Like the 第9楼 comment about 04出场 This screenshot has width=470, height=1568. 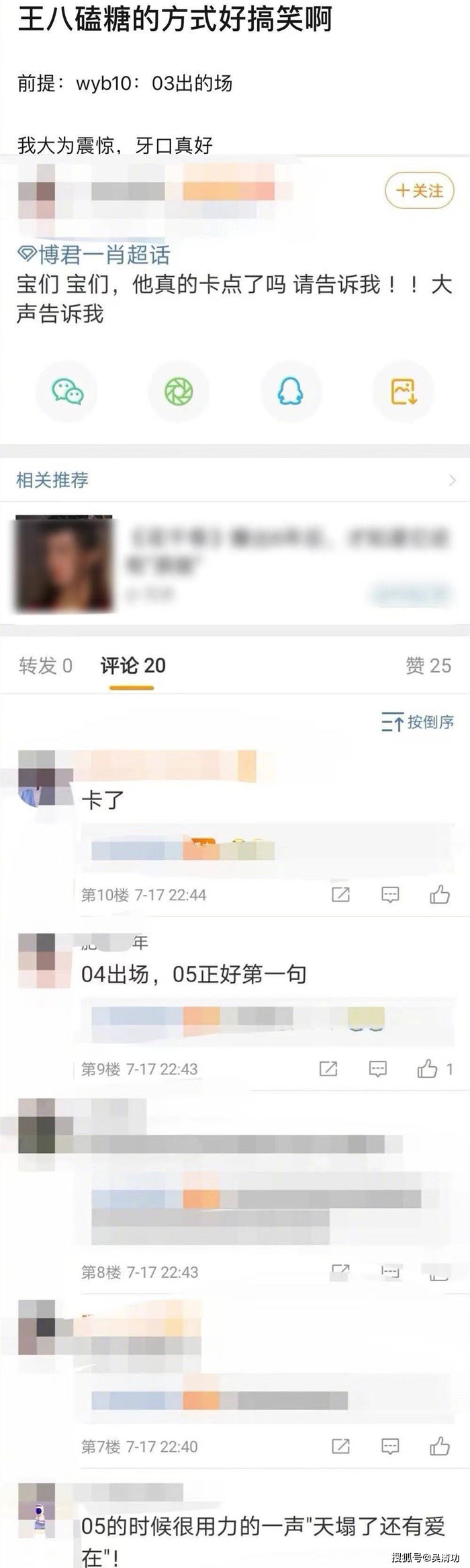click(x=428, y=1068)
